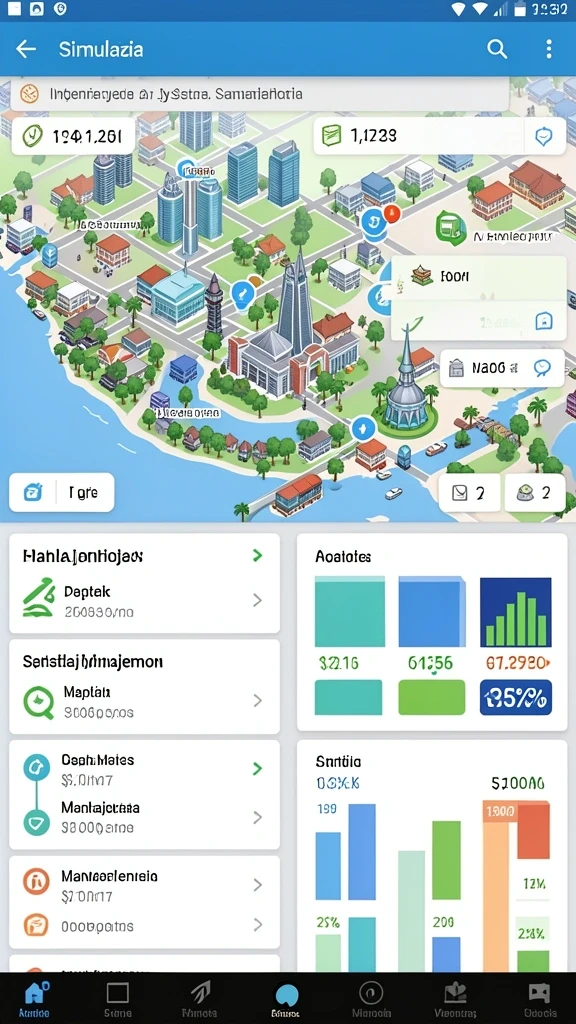Viewport: 576px width, 1024px height.
Task: Tap the blue pin marker near the river
Action: click(362, 428)
